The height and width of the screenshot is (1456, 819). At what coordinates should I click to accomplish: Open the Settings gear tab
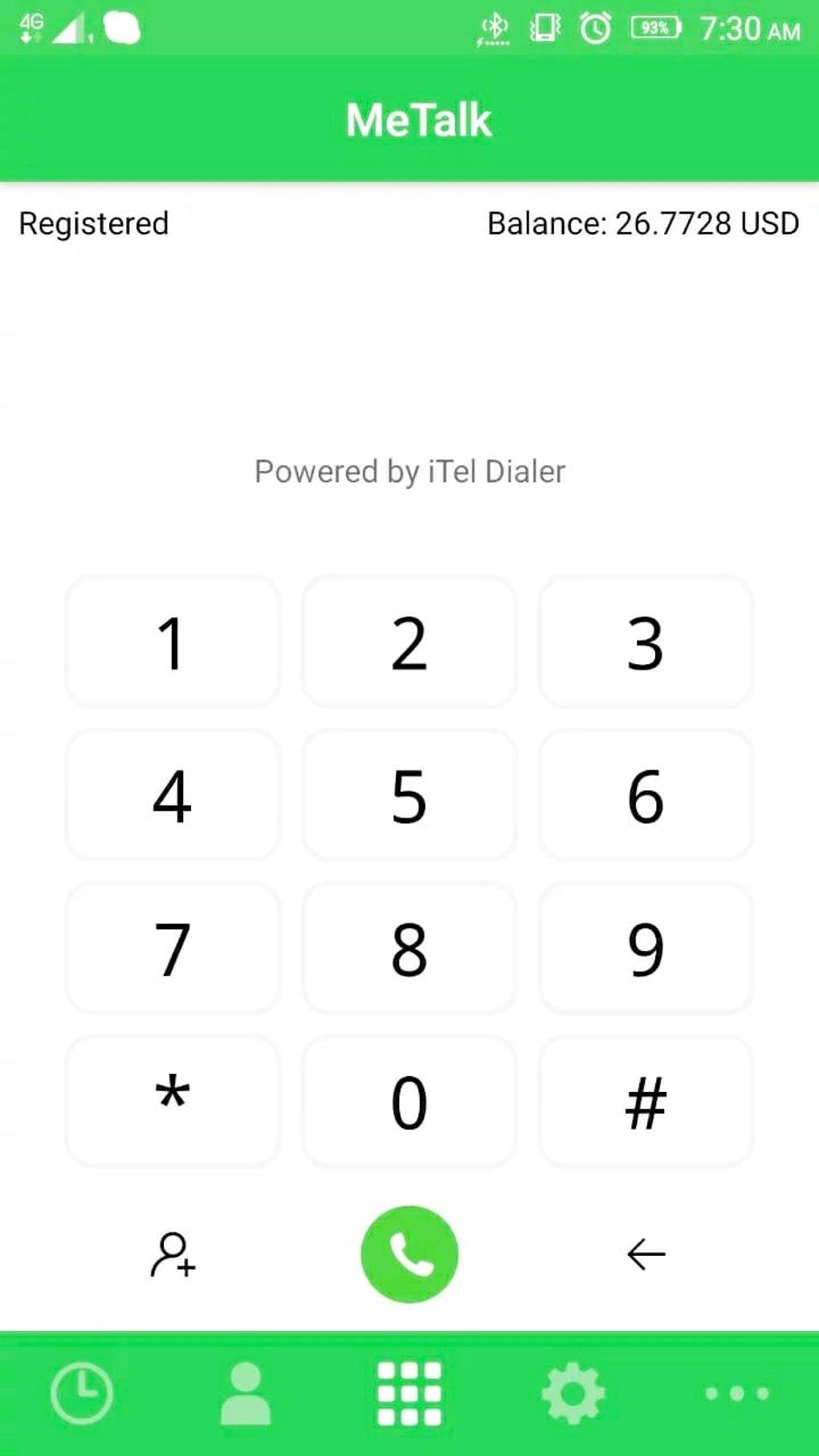(573, 1393)
